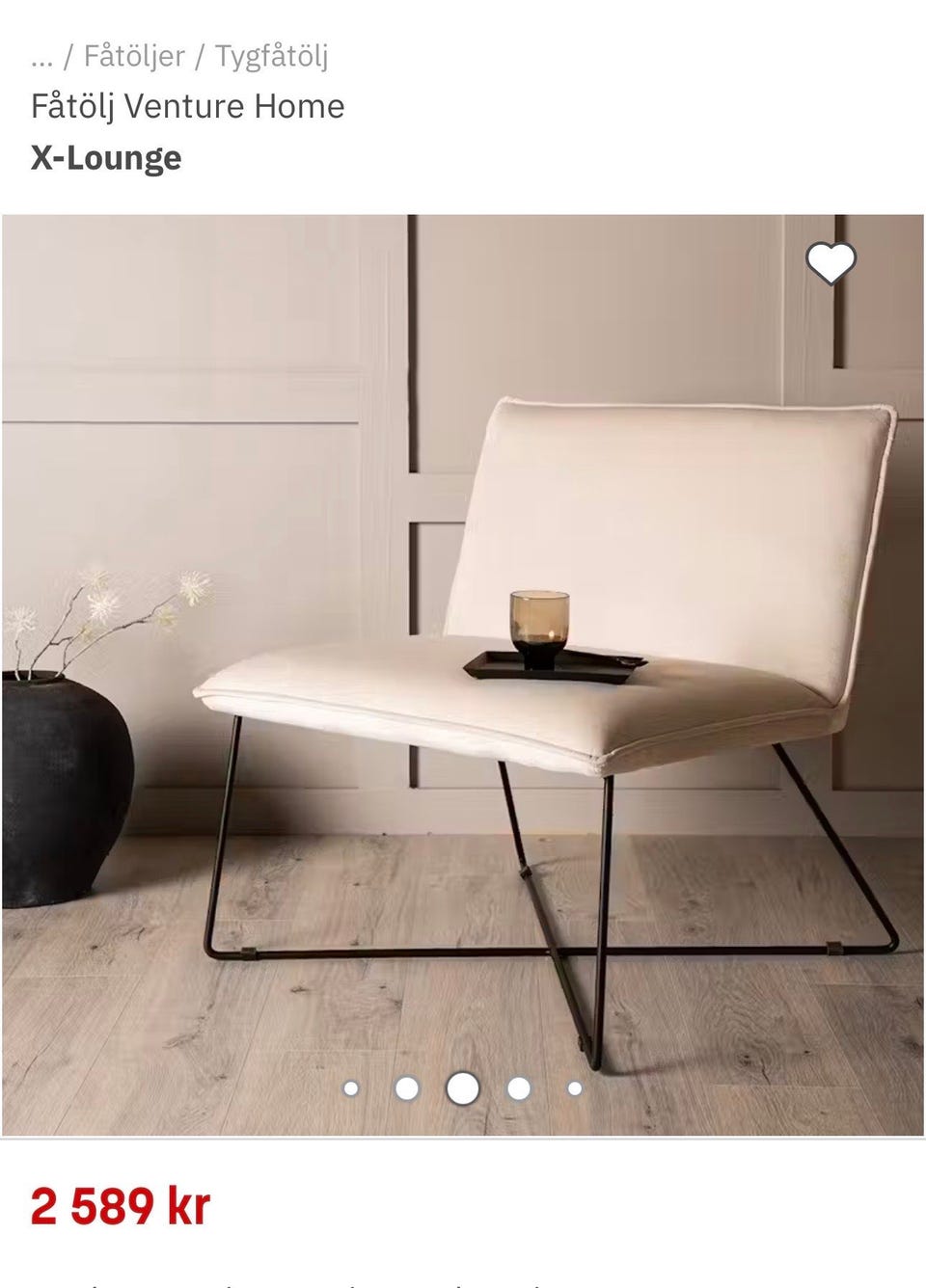Screen dimensions: 926x1288
Task: Select the bold X-Lounge model name
Action: [x=107, y=156]
